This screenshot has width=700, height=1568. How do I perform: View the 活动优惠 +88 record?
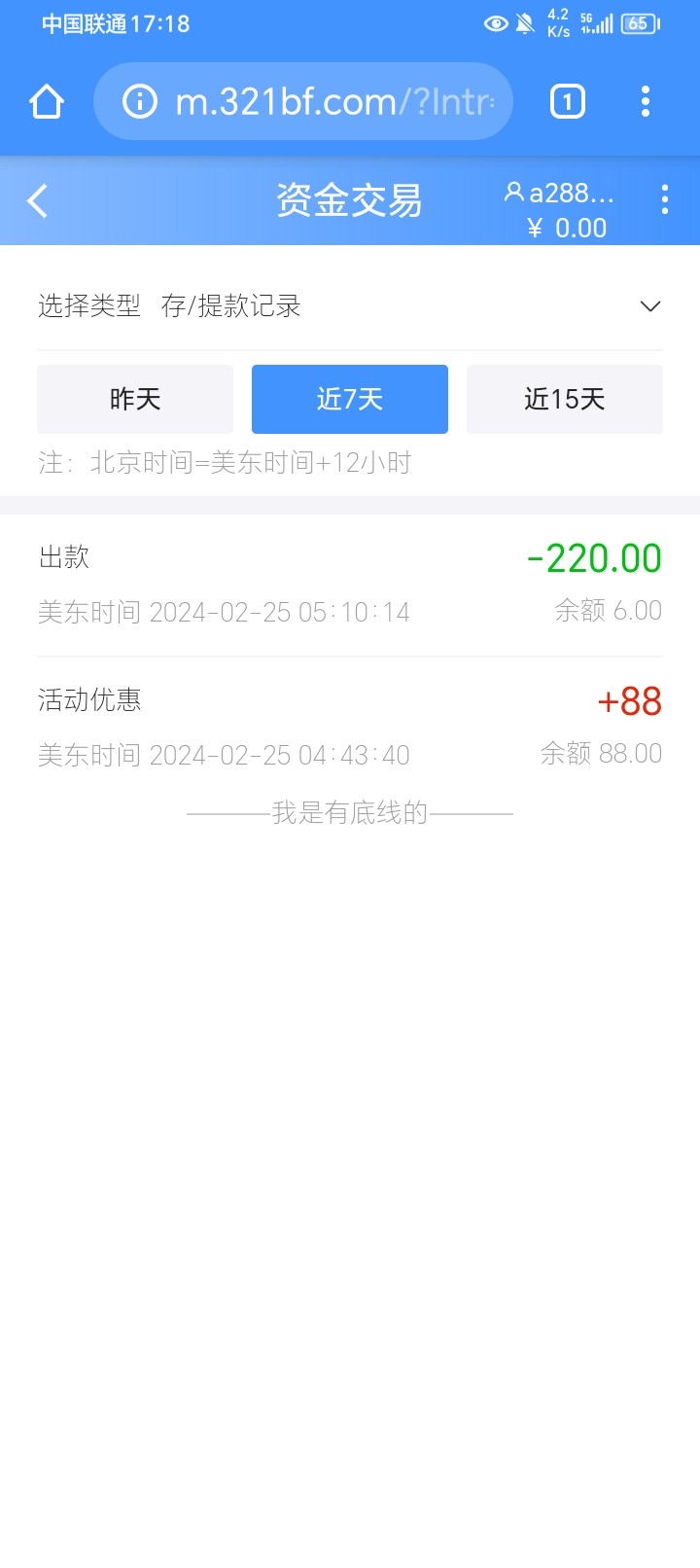tap(350, 727)
